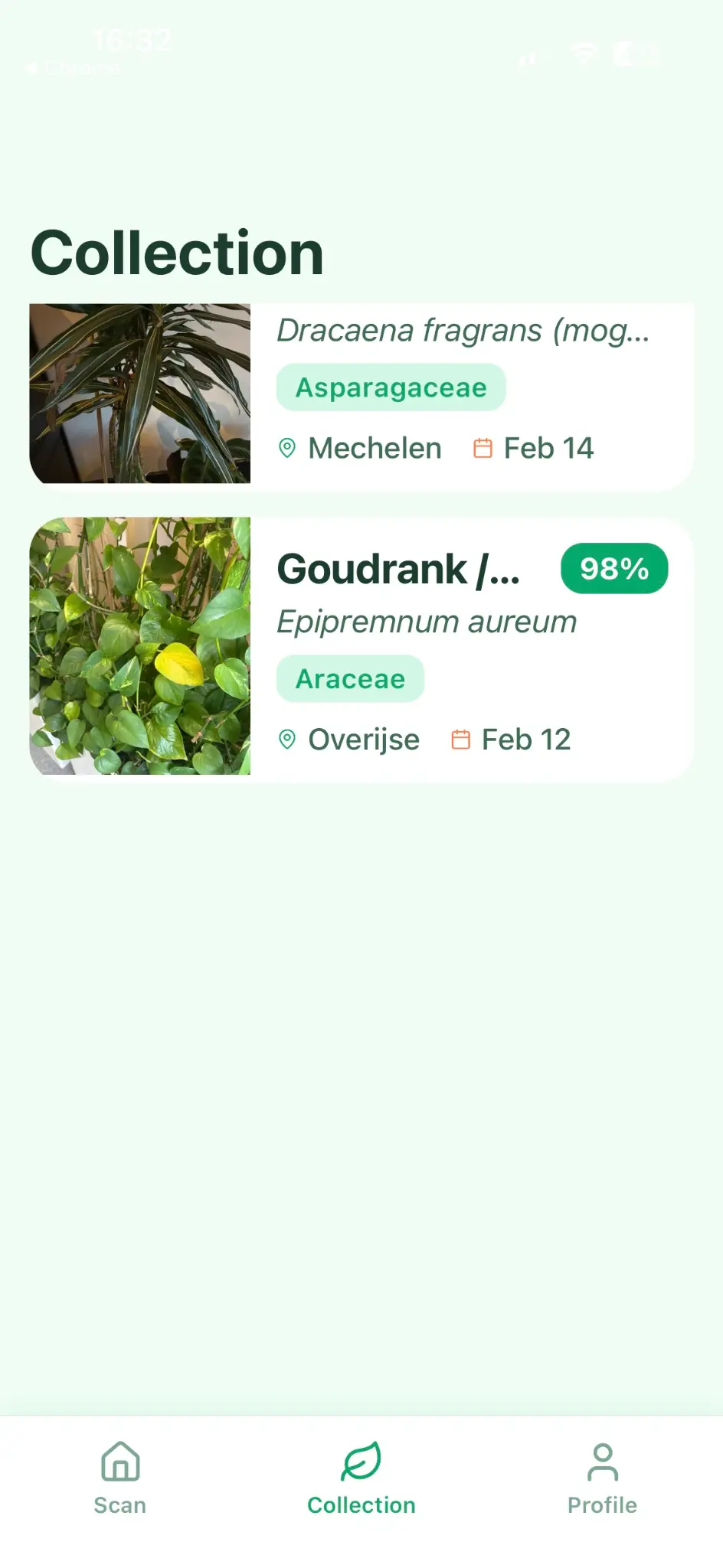The image size is (723, 1568).
Task: Click the 98% confidence badge
Action: 613,568
